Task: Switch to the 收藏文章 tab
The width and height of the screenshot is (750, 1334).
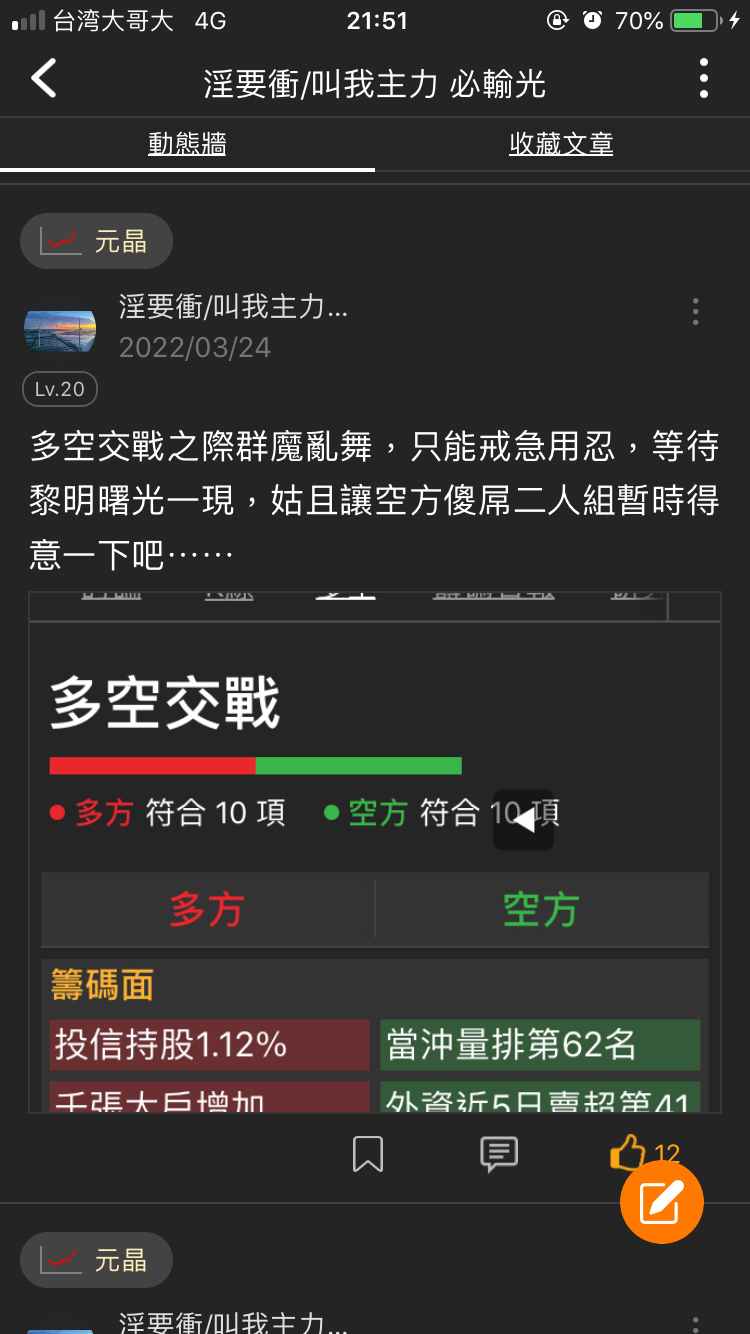Action: coord(561,144)
